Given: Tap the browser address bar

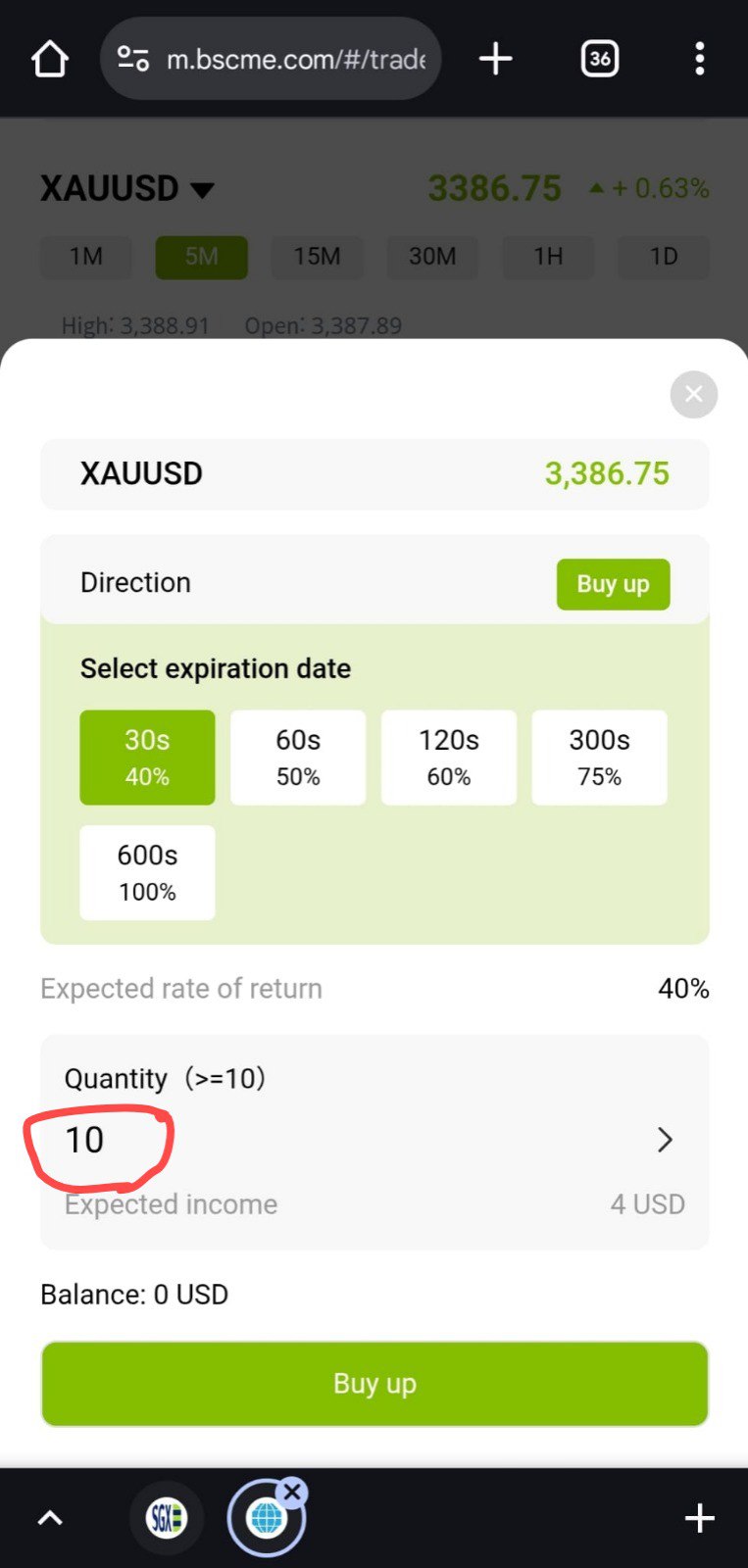Looking at the screenshot, I should pos(271,59).
